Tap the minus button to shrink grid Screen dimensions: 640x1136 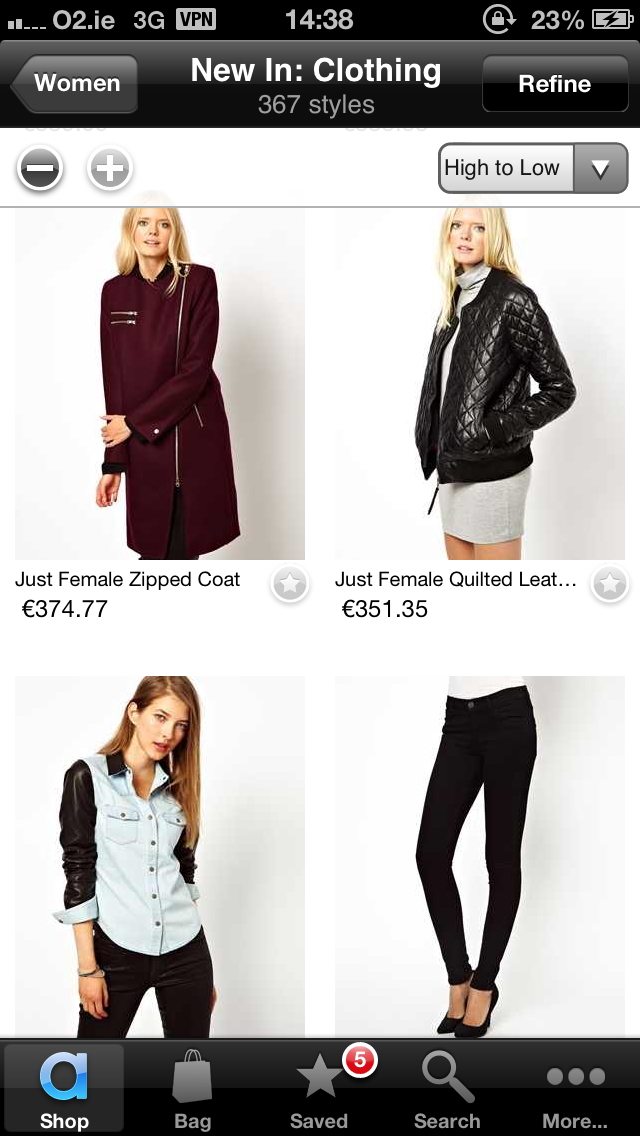pos(40,169)
